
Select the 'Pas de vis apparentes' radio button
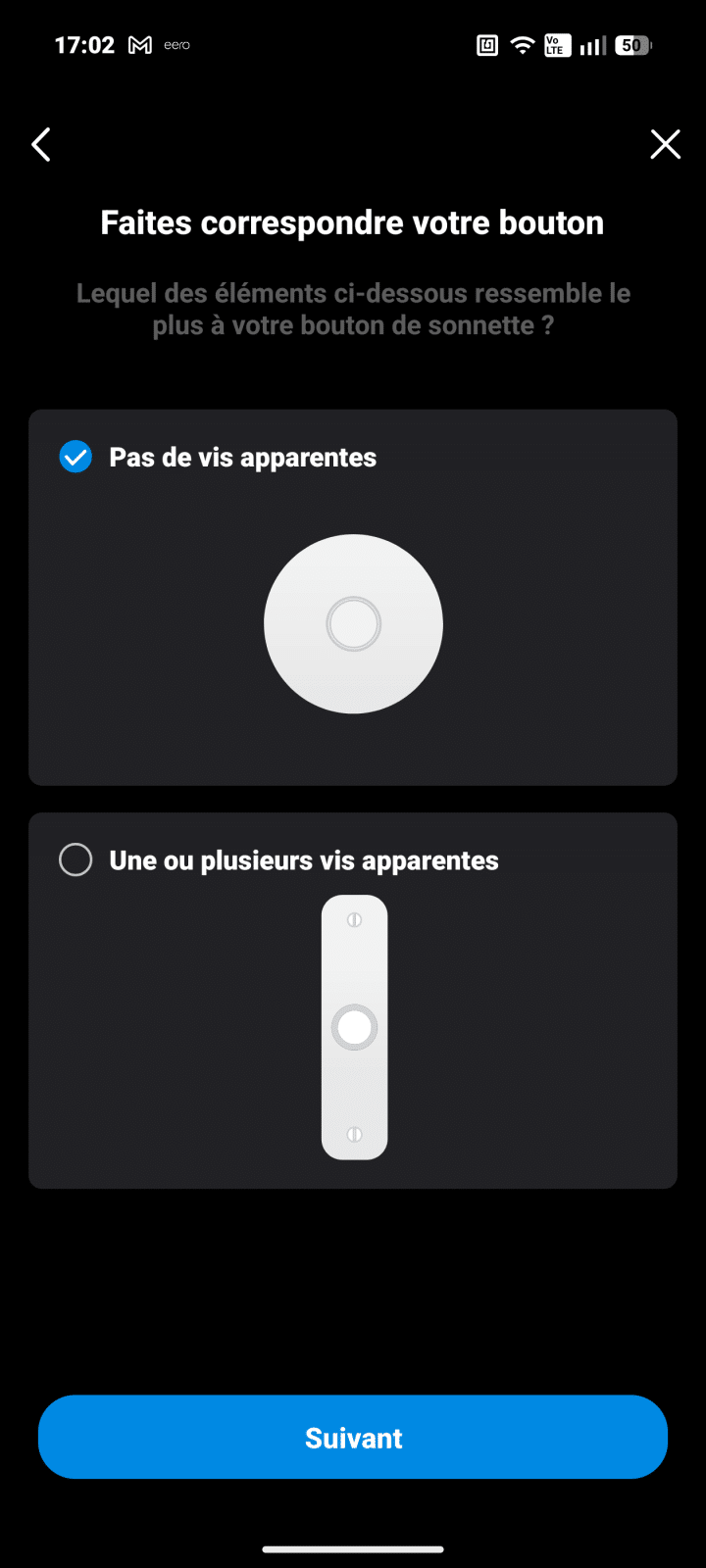pyautogui.click(x=76, y=457)
